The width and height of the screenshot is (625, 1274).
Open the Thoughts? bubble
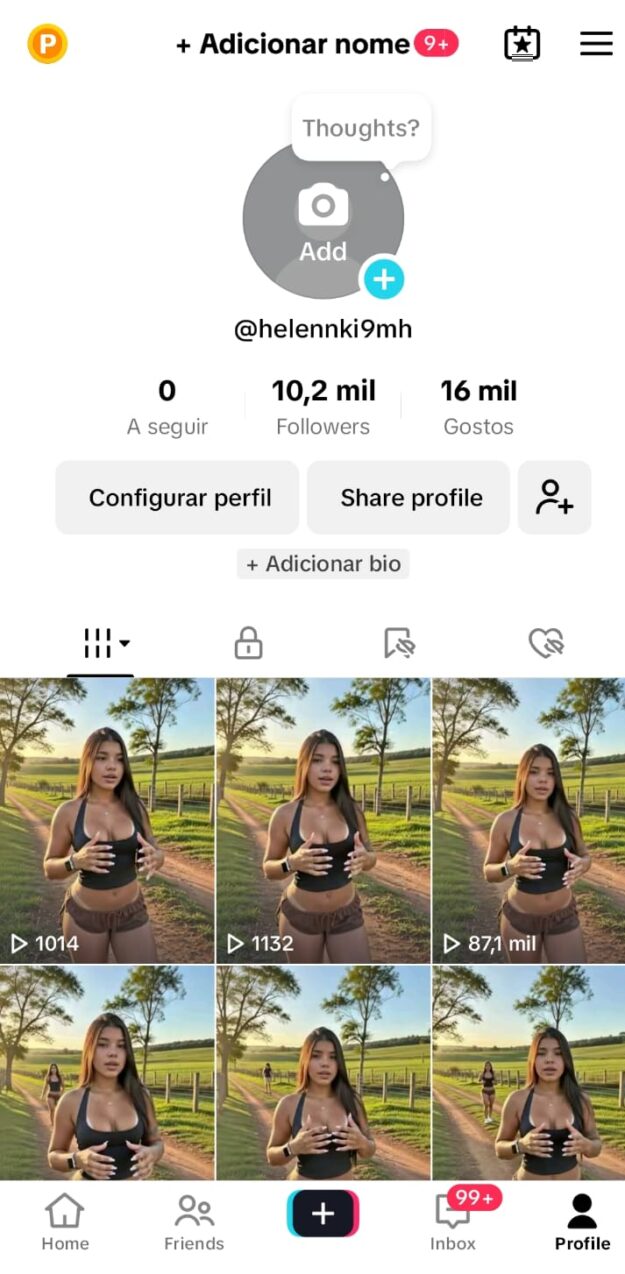tap(361, 128)
